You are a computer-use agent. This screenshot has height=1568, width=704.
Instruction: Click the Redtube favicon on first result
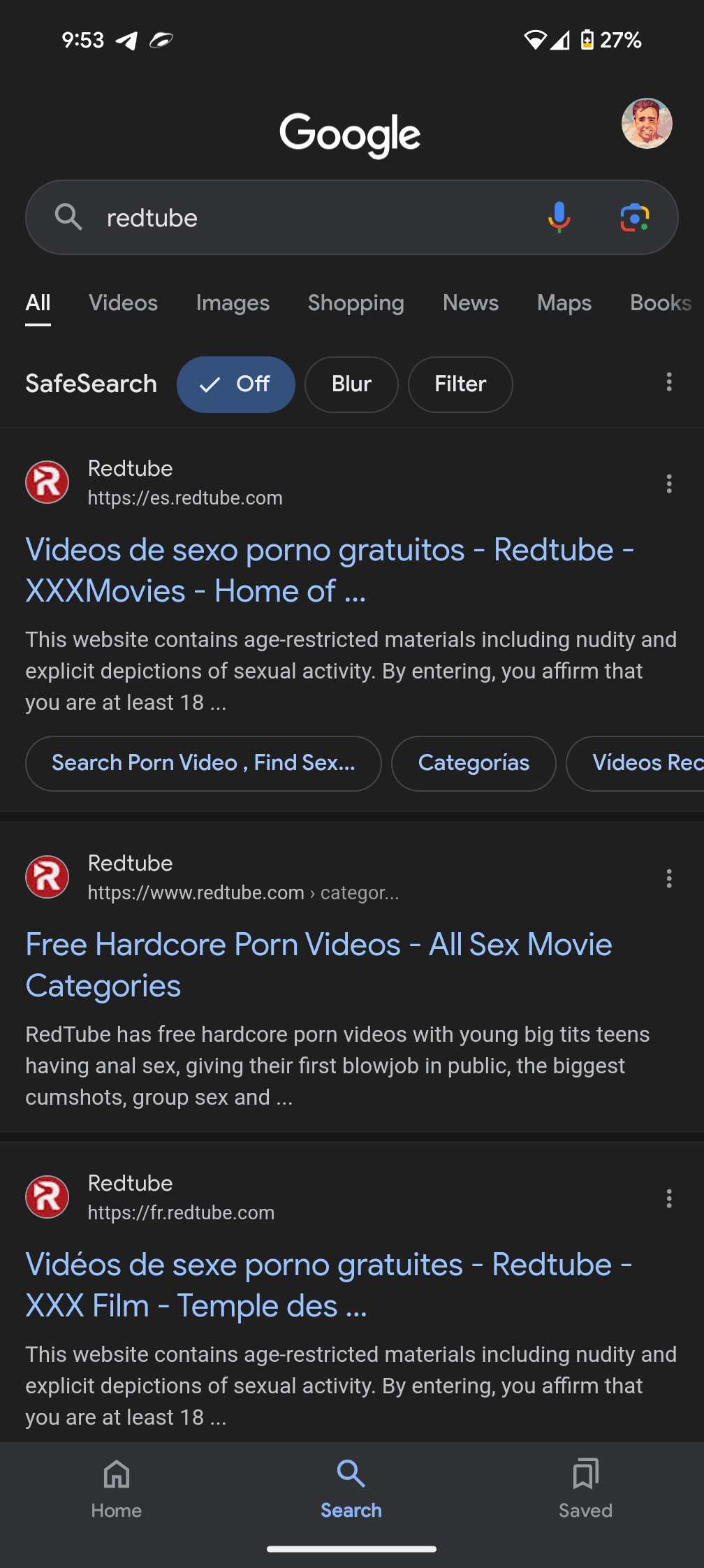tap(47, 481)
